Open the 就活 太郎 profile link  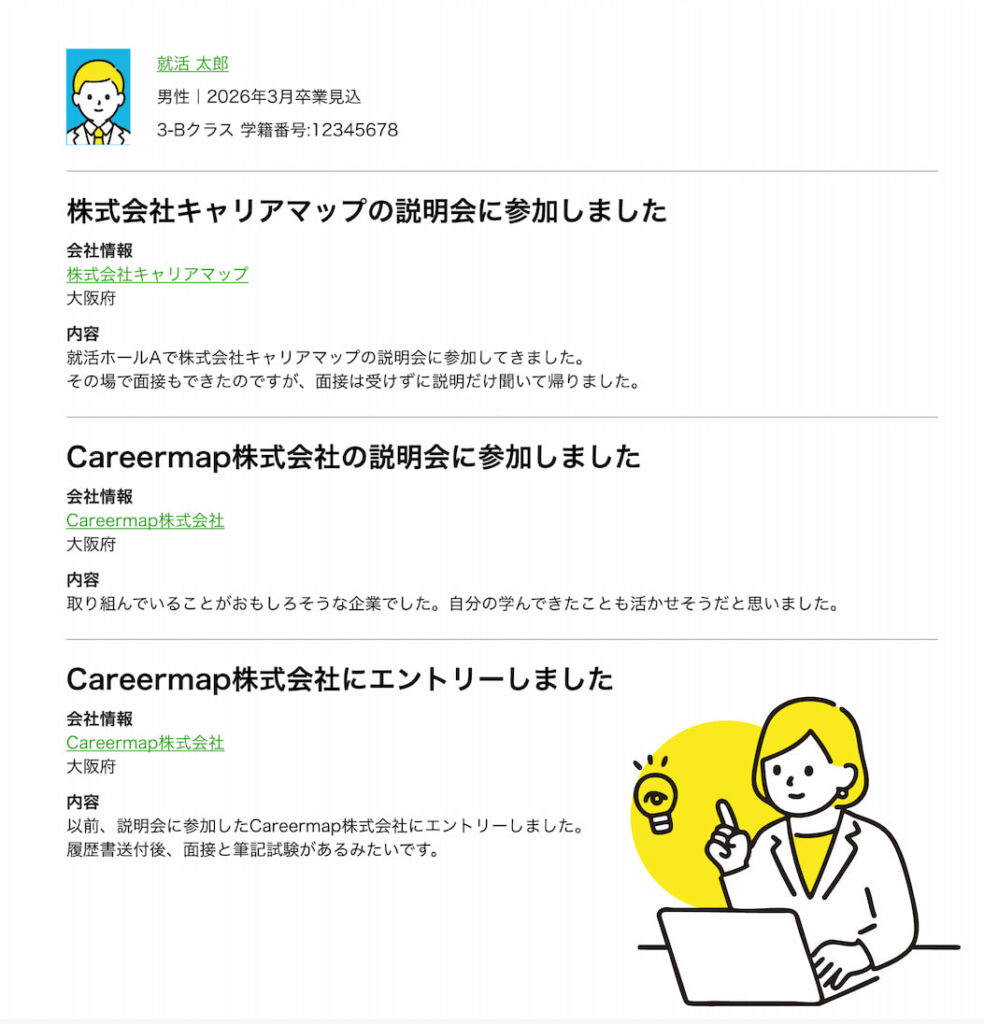pos(192,64)
